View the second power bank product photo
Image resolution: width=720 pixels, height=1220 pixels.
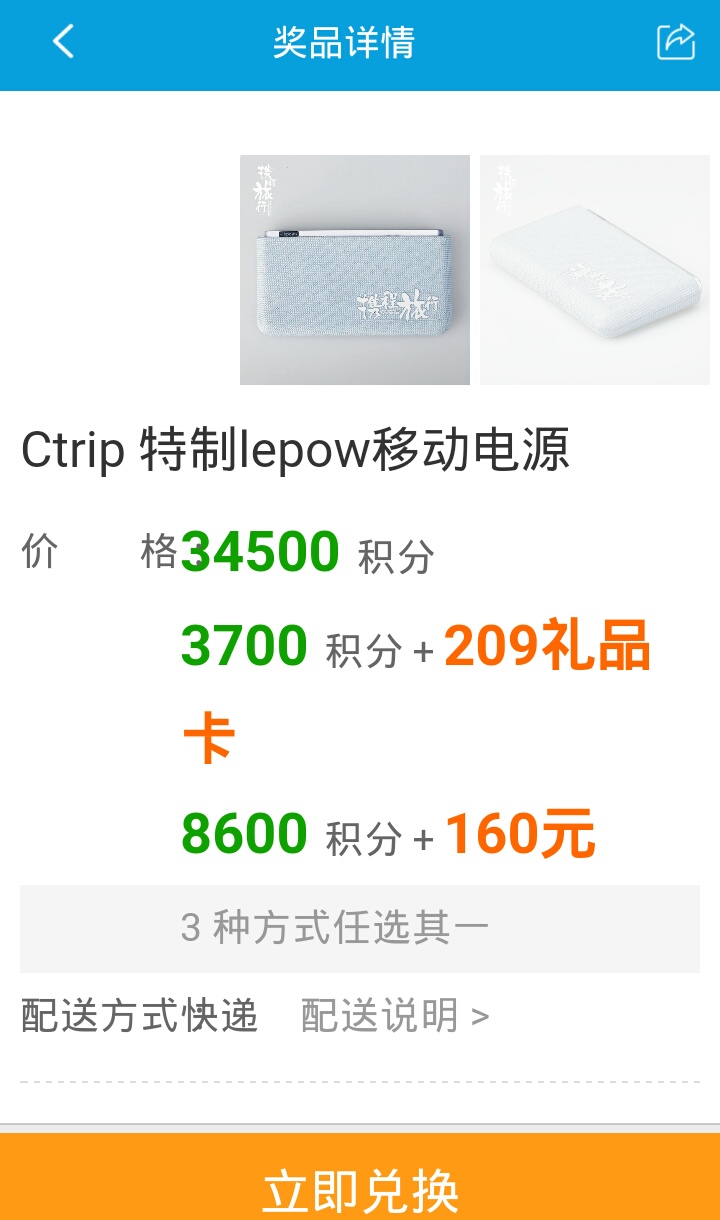[x=595, y=270]
